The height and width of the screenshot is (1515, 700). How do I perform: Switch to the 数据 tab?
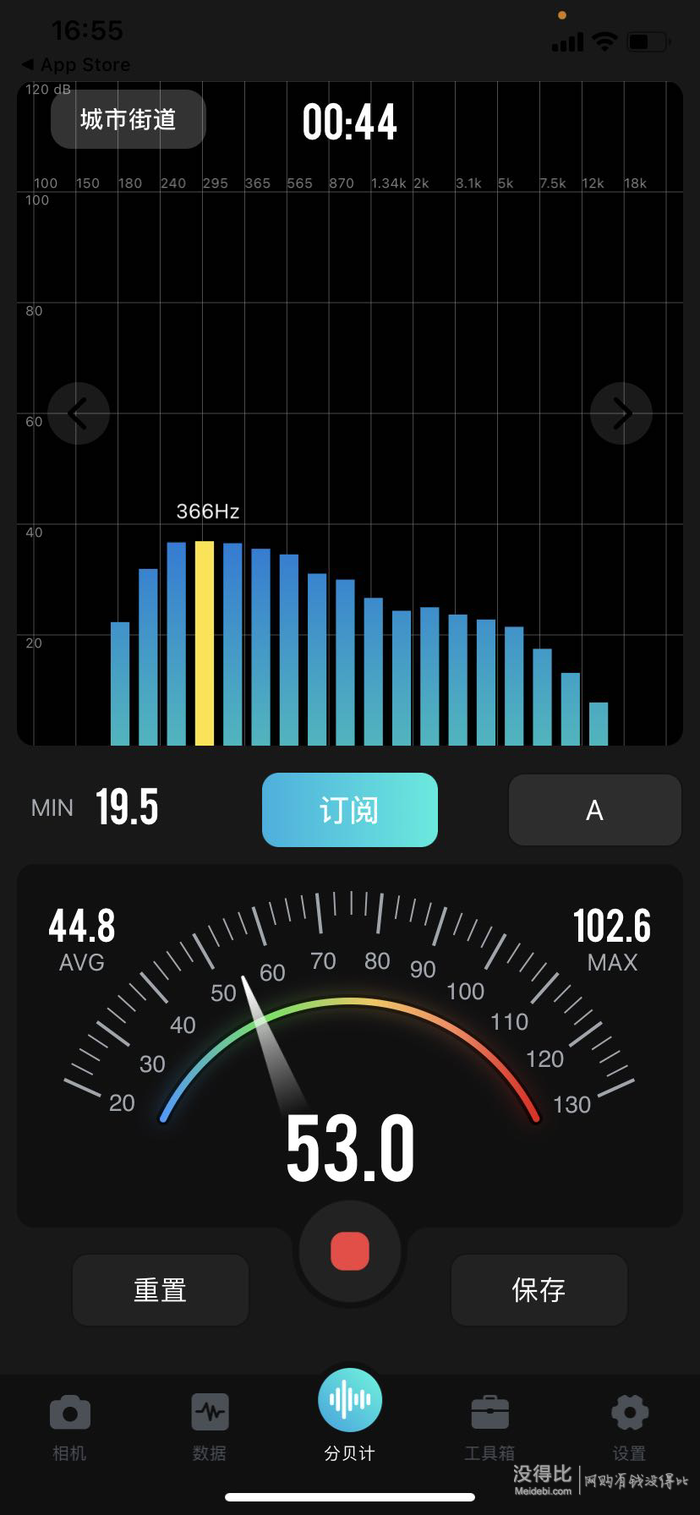point(210,1427)
